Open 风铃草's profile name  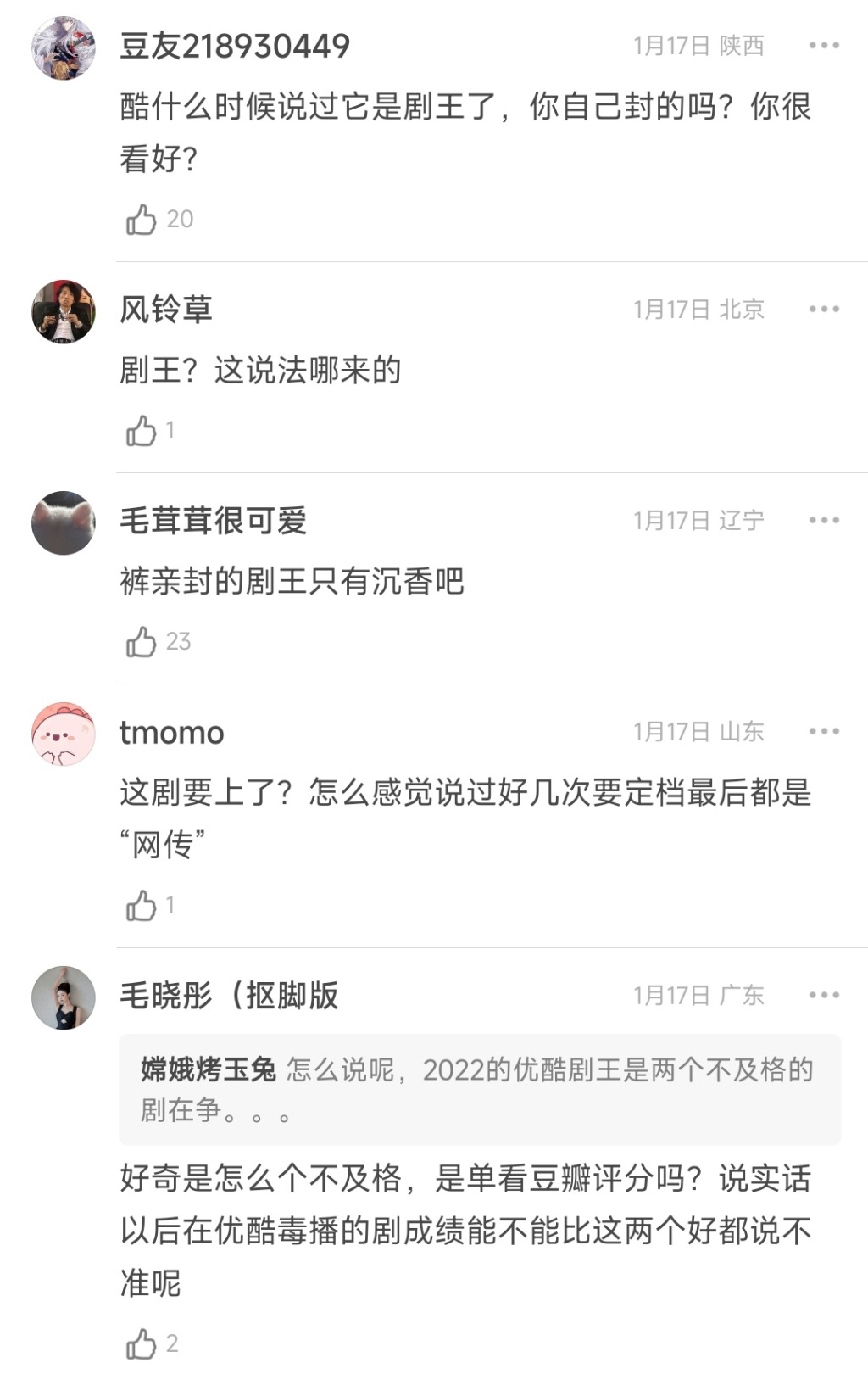[x=168, y=308]
